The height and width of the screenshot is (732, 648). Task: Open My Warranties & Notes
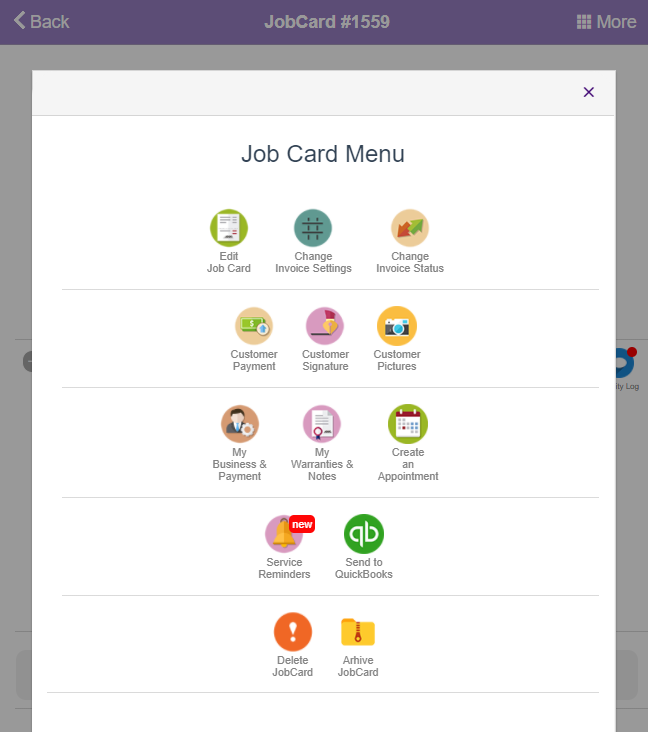[x=322, y=425]
